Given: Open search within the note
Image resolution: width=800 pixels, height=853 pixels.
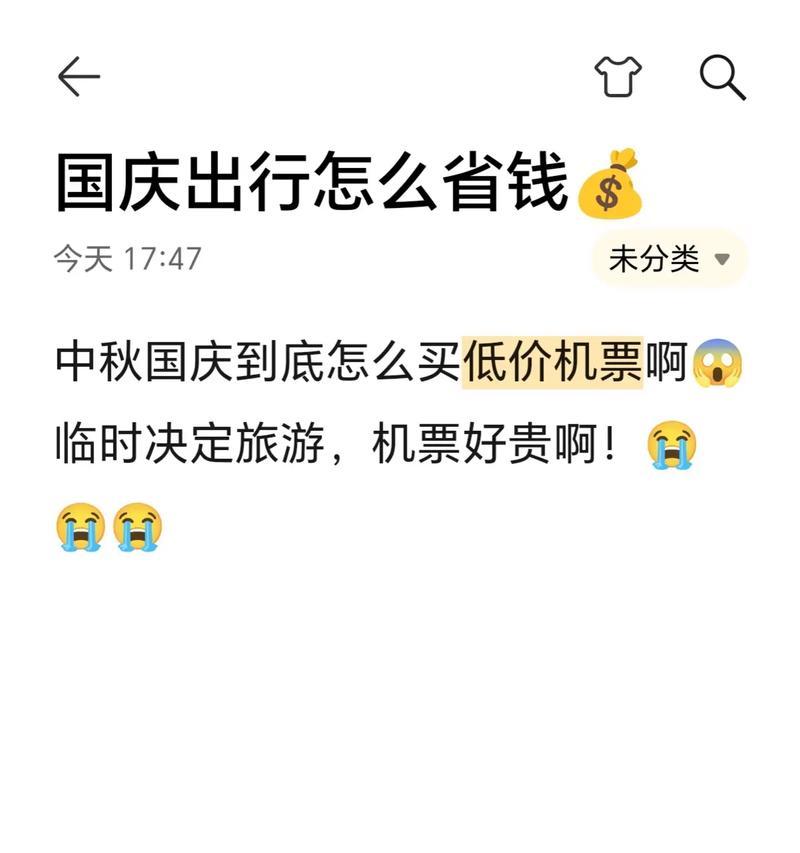Looking at the screenshot, I should point(722,77).
